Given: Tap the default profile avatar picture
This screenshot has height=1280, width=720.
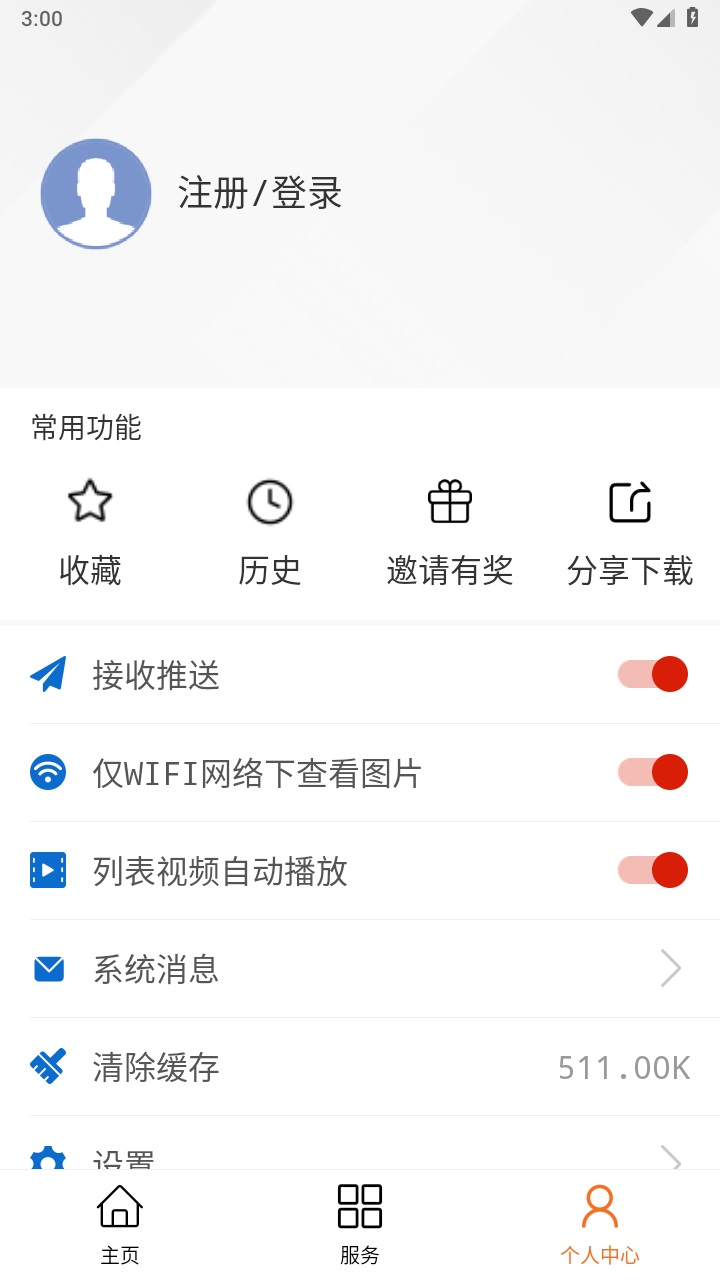Looking at the screenshot, I should pos(95,193).
